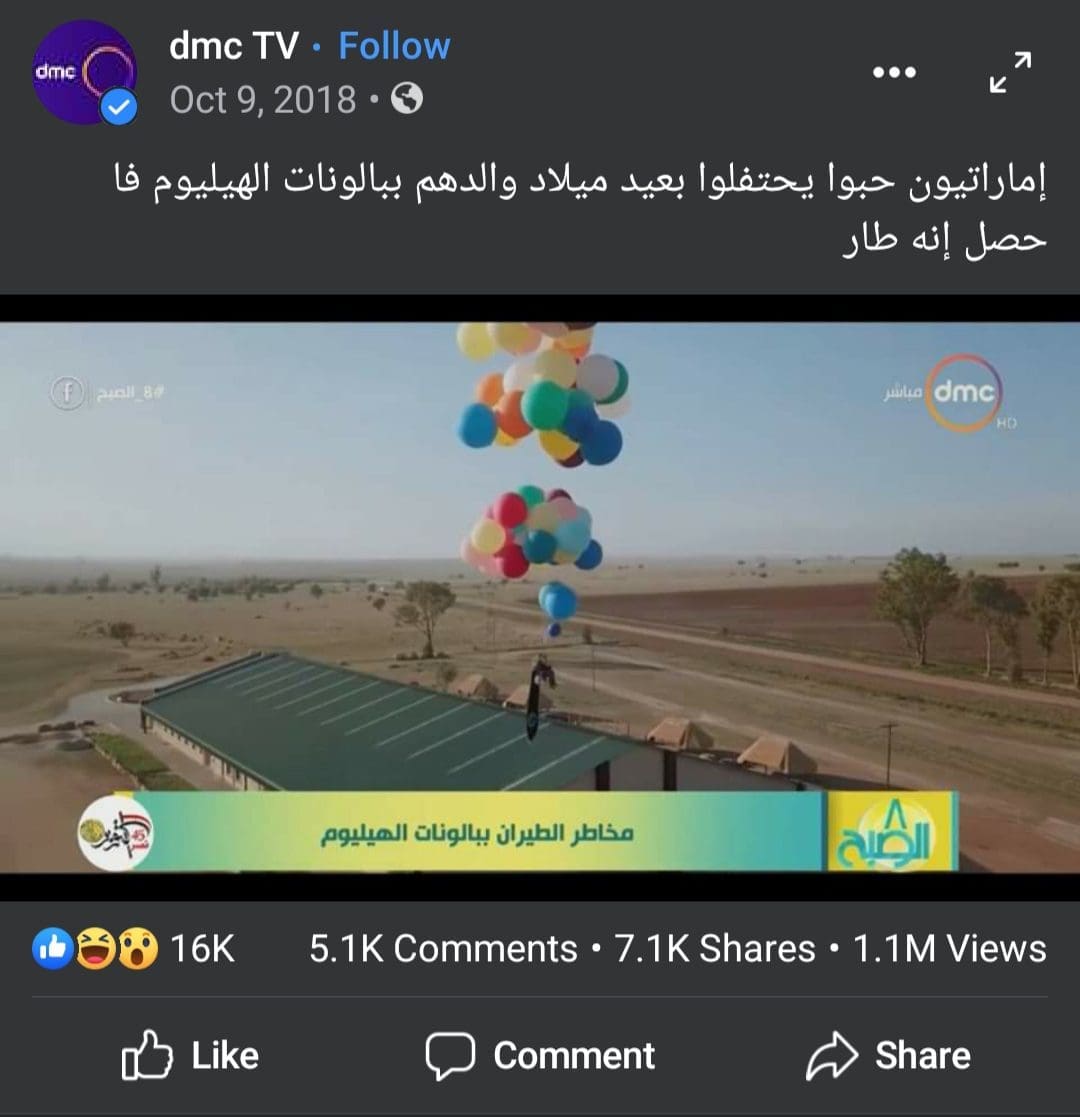
Task: Open the post by clicking Oct 9, 2018
Action: pyautogui.click(x=262, y=100)
